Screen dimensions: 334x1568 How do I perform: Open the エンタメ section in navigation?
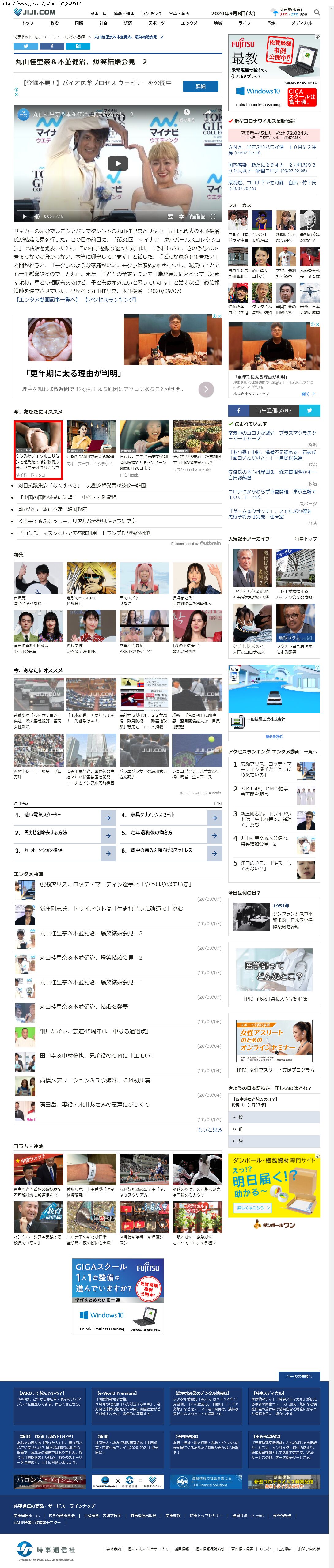pyautogui.click(x=189, y=23)
